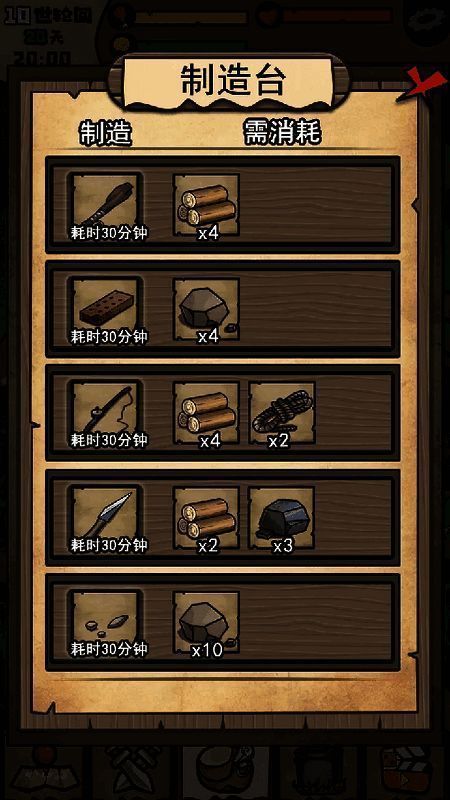The height and width of the screenshot is (800, 450).
Task: Craft the brick requiring 4 stones
Action: [105, 310]
